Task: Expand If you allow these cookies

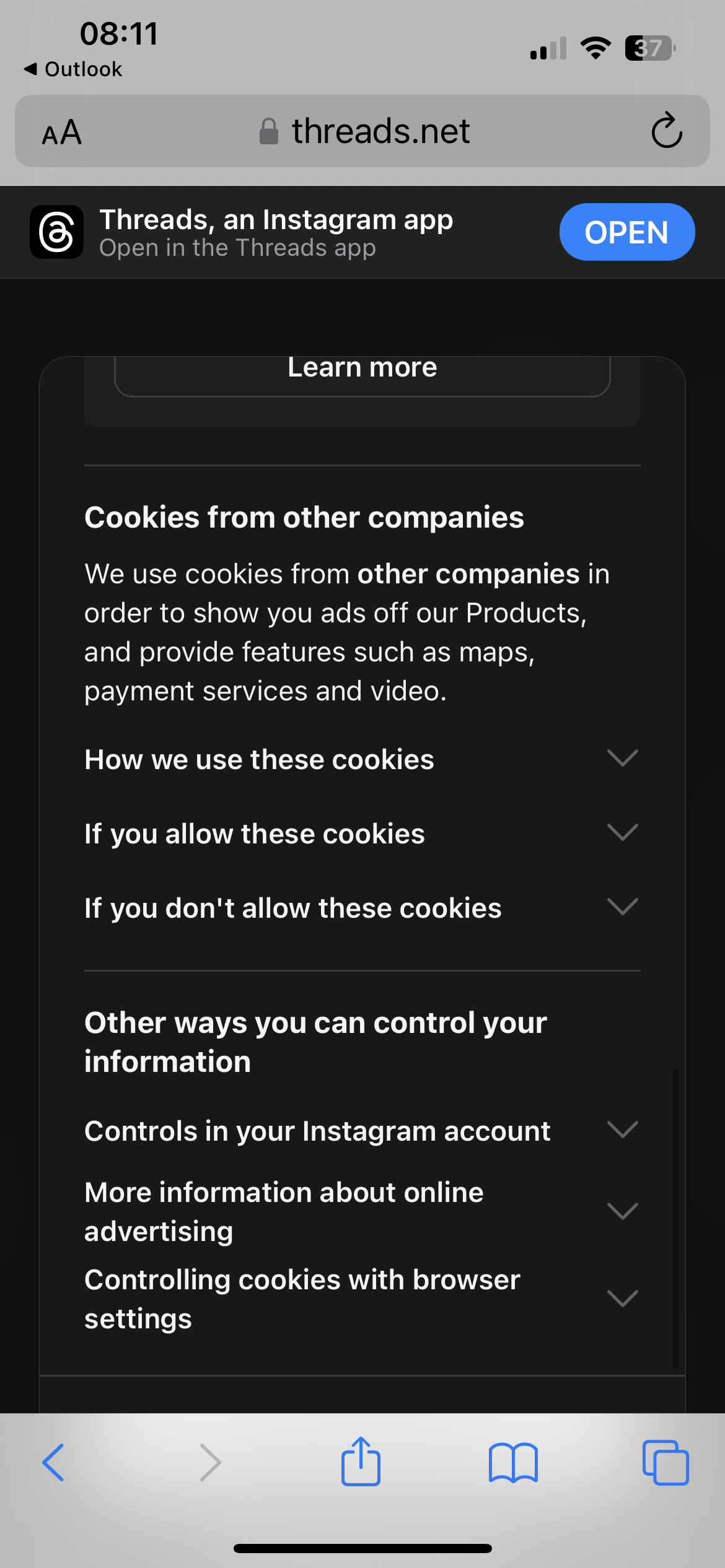Action: tap(362, 834)
